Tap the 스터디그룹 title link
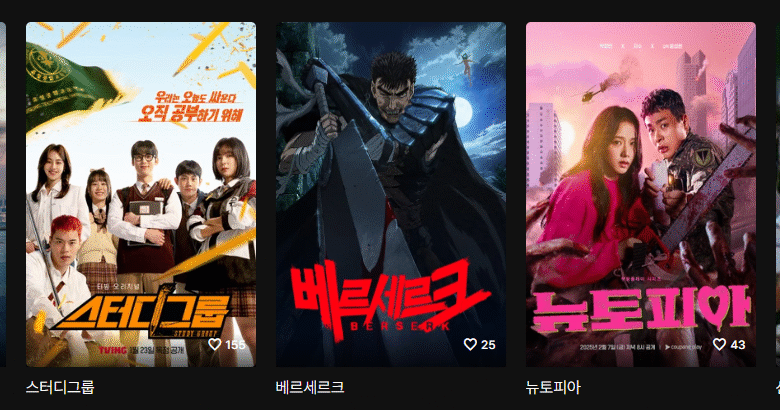The height and width of the screenshot is (410, 780). 60,387
